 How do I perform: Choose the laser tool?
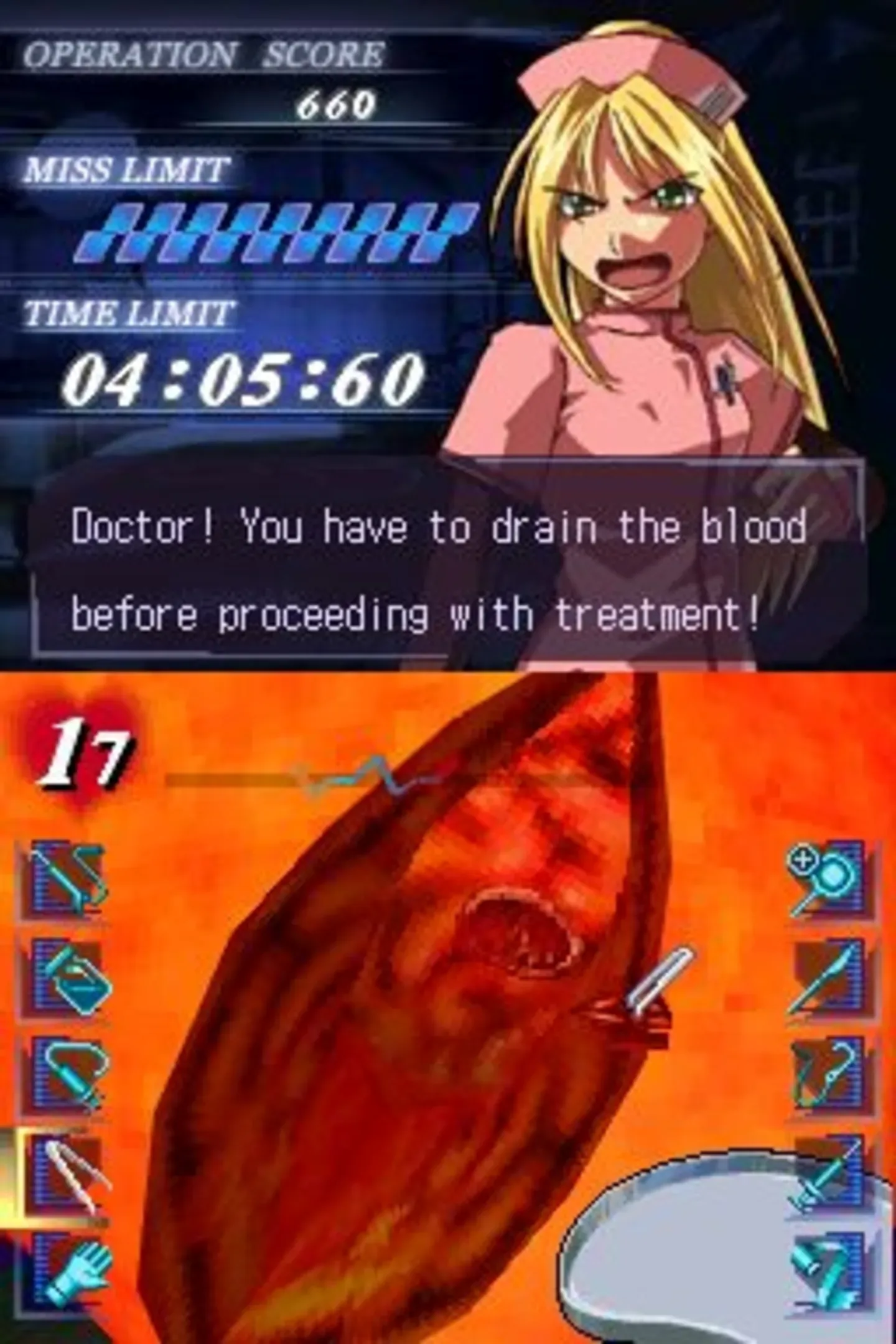tap(828, 1269)
